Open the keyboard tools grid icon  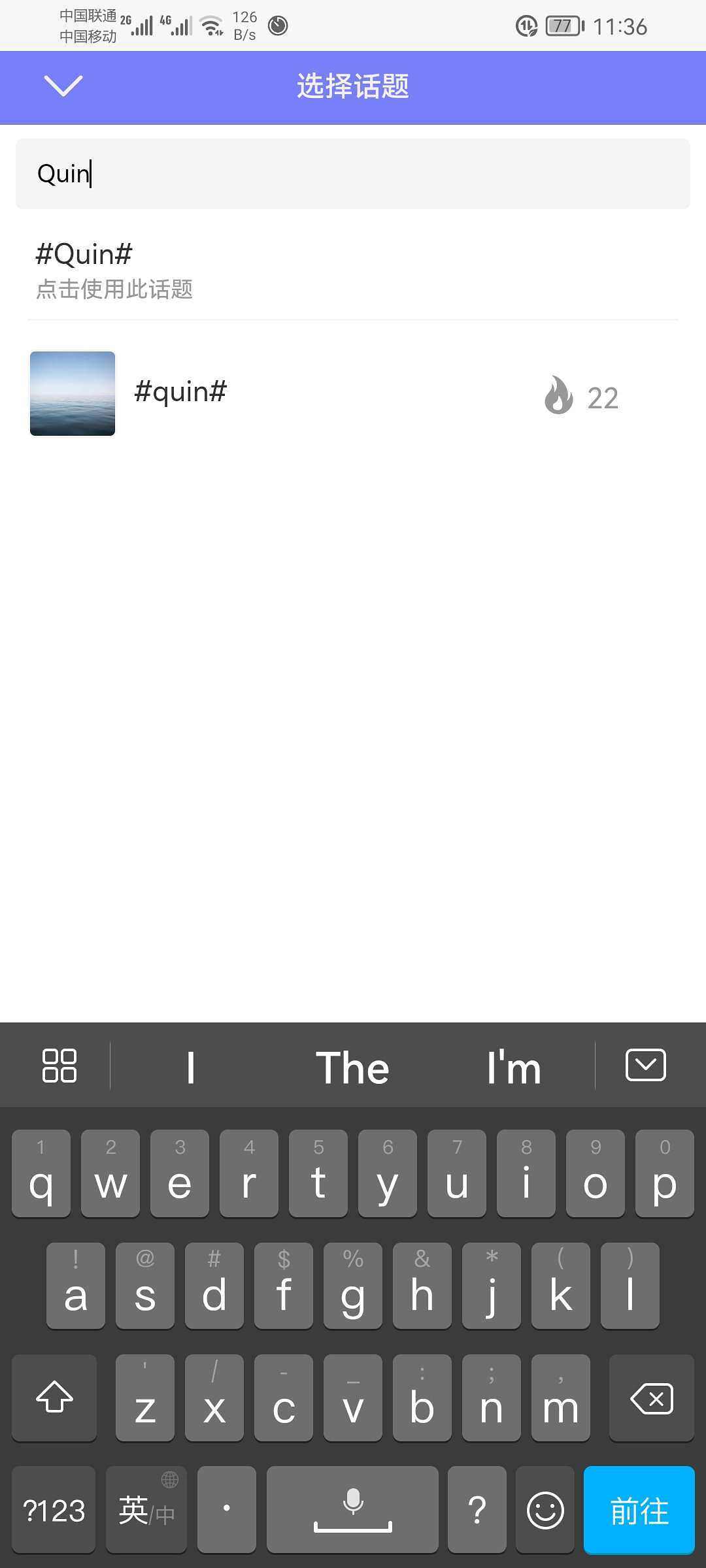[x=59, y=1066]
